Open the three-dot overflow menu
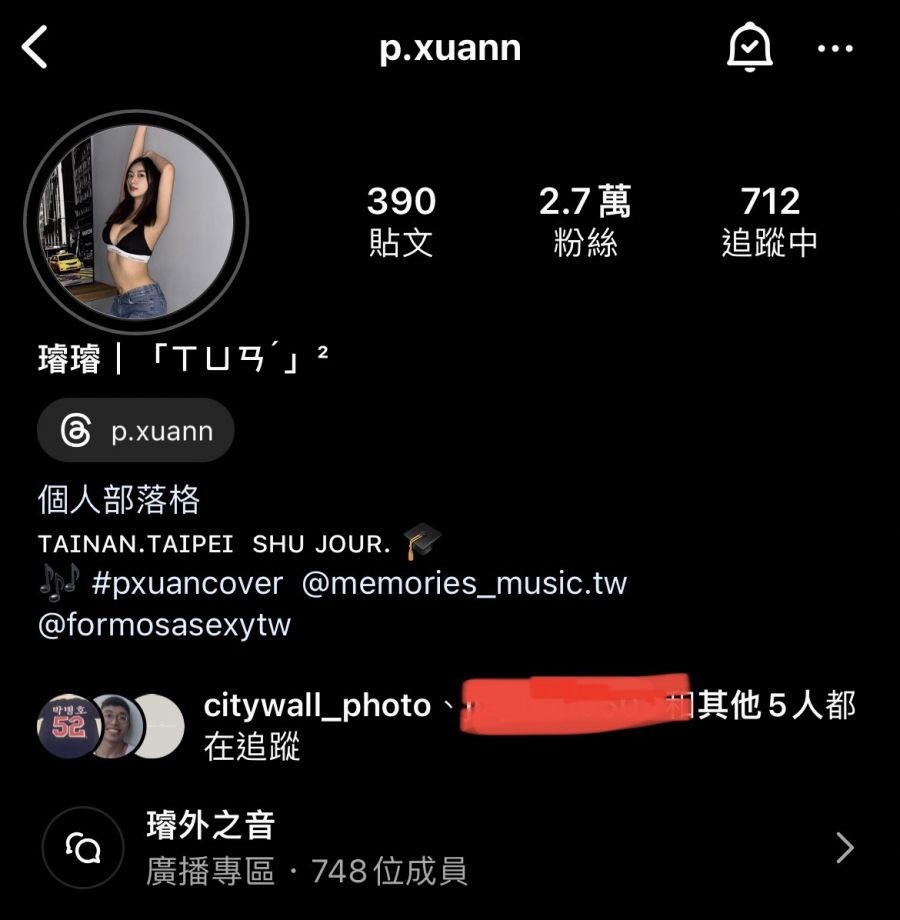 click(835, 48)
